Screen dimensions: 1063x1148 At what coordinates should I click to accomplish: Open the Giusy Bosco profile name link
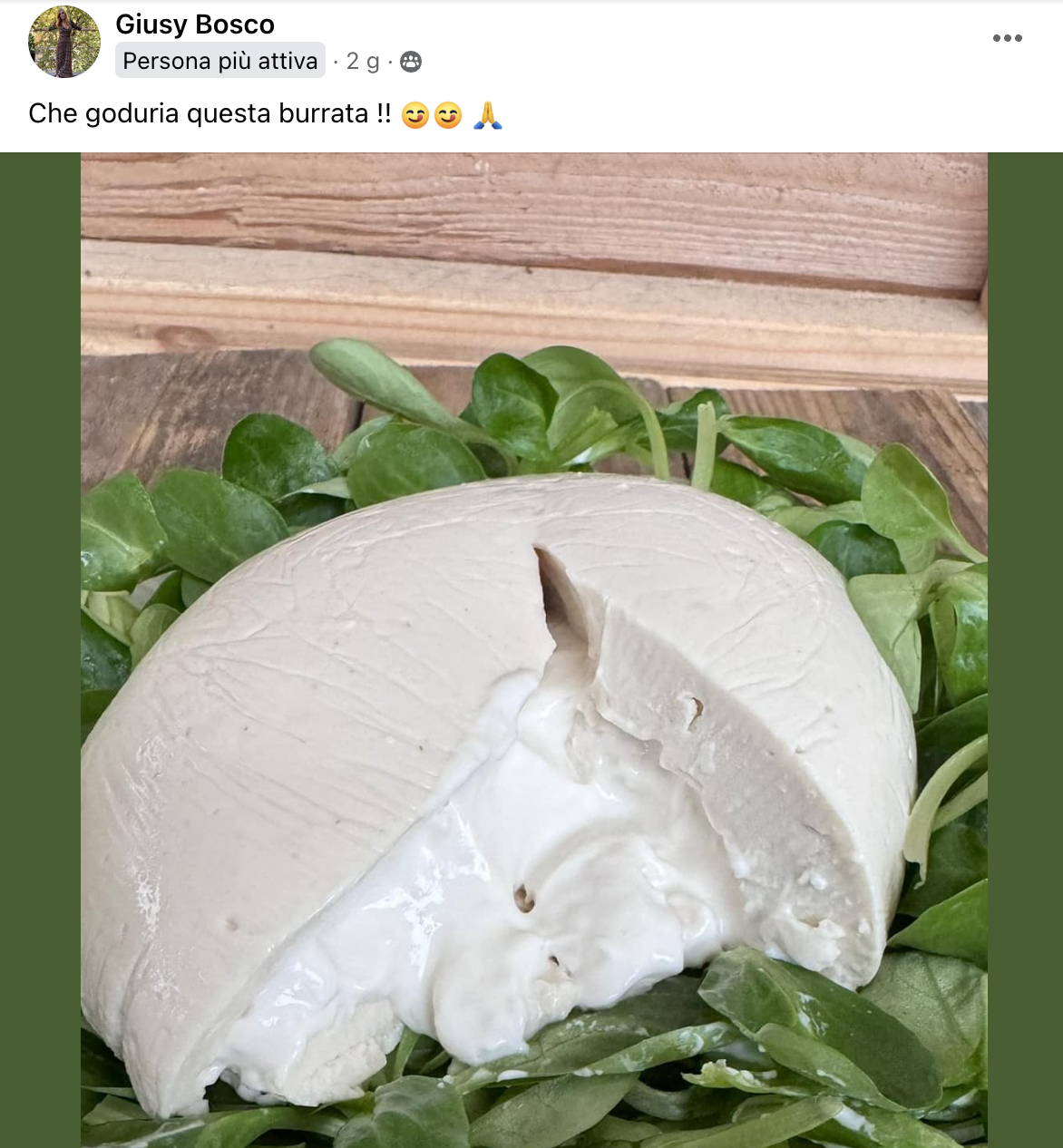click(195, 24)
